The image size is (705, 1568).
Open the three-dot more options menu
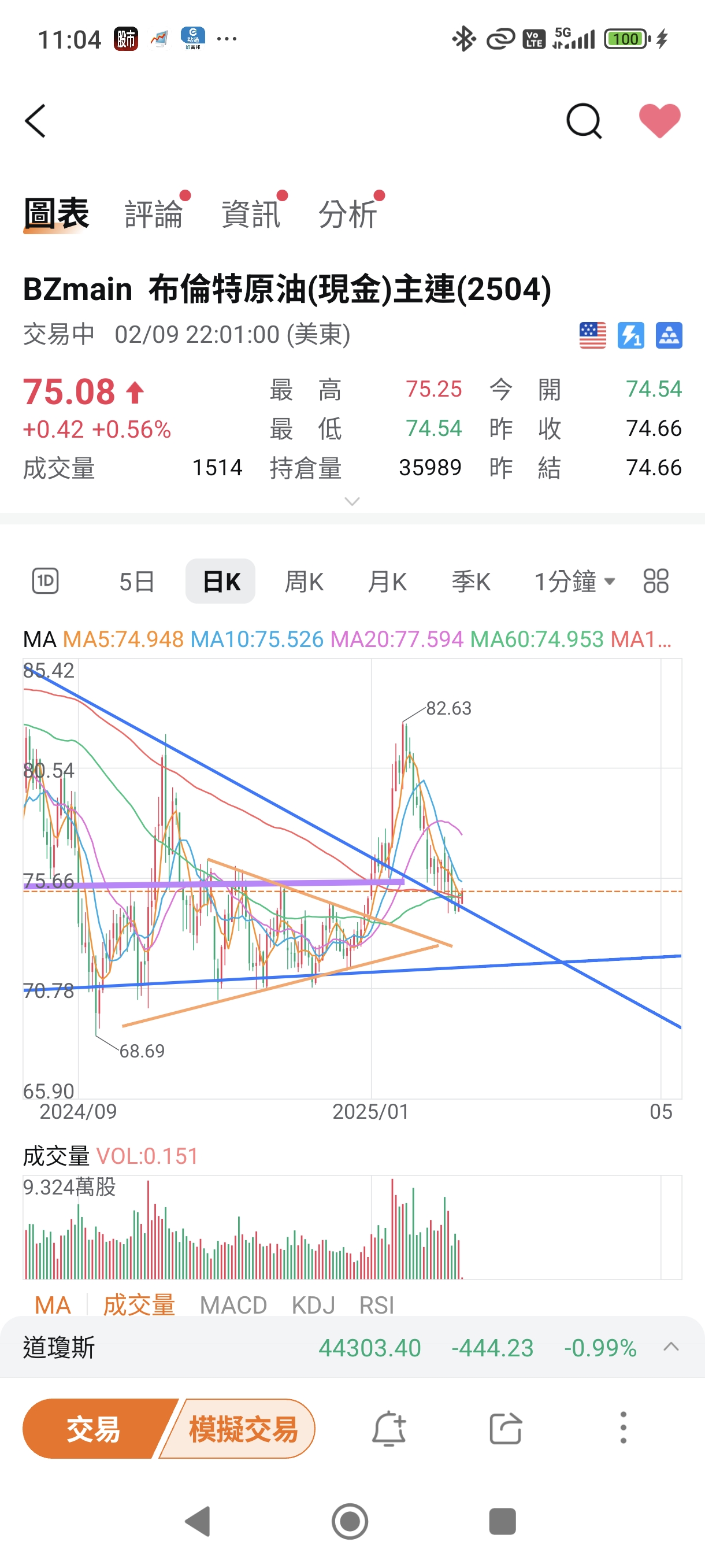pyautogui.click(x=623, y=1429)
